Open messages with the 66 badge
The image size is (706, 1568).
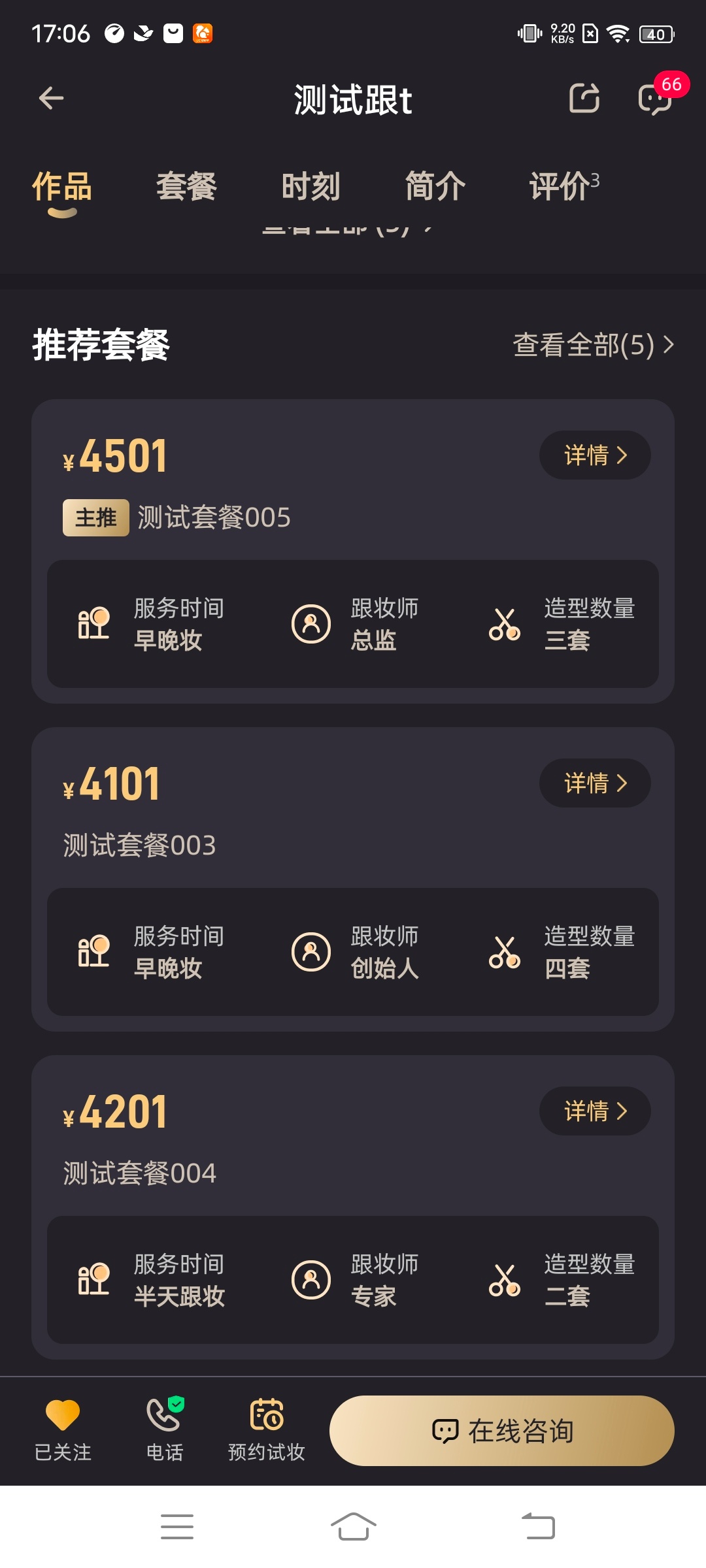(656, 98)
